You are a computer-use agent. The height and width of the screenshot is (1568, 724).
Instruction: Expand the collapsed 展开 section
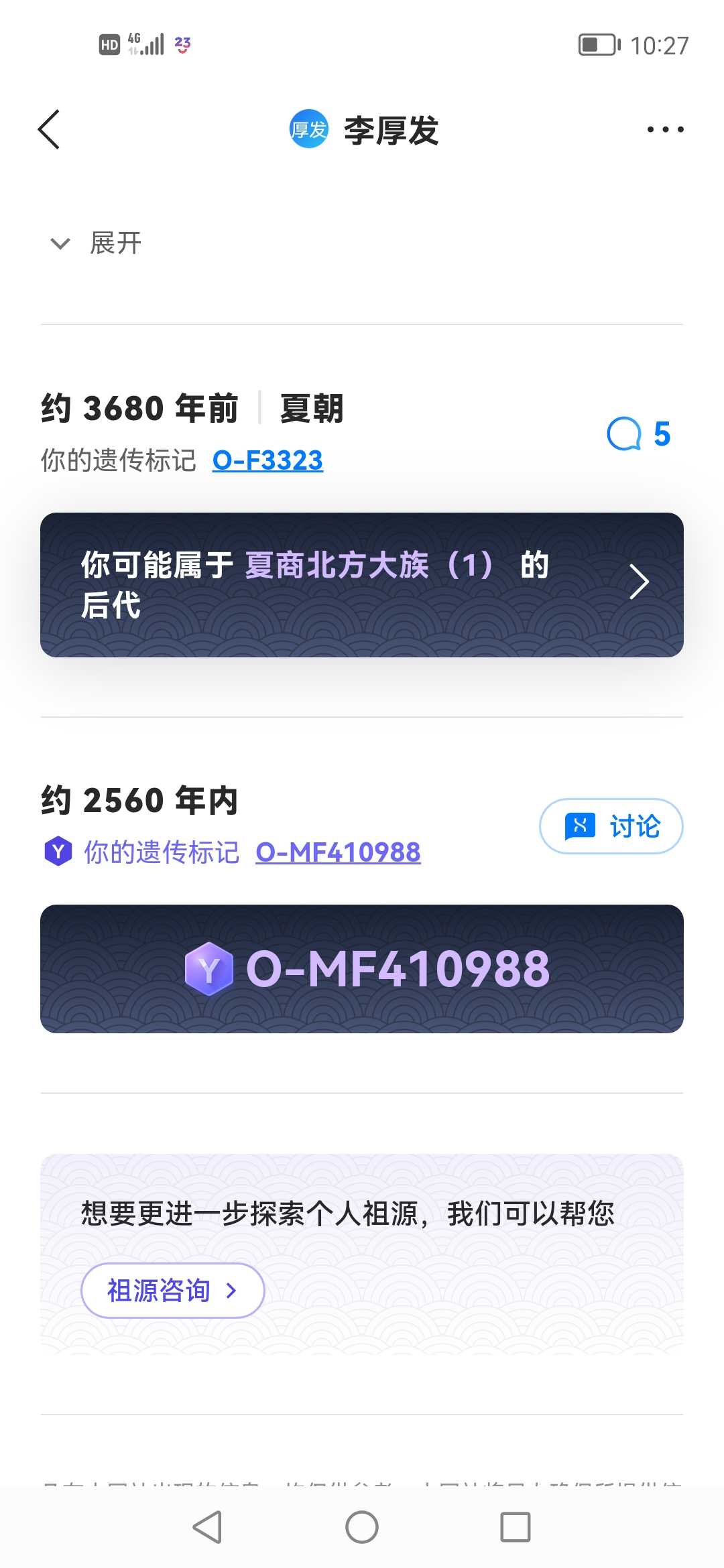[x=97, y=243]
